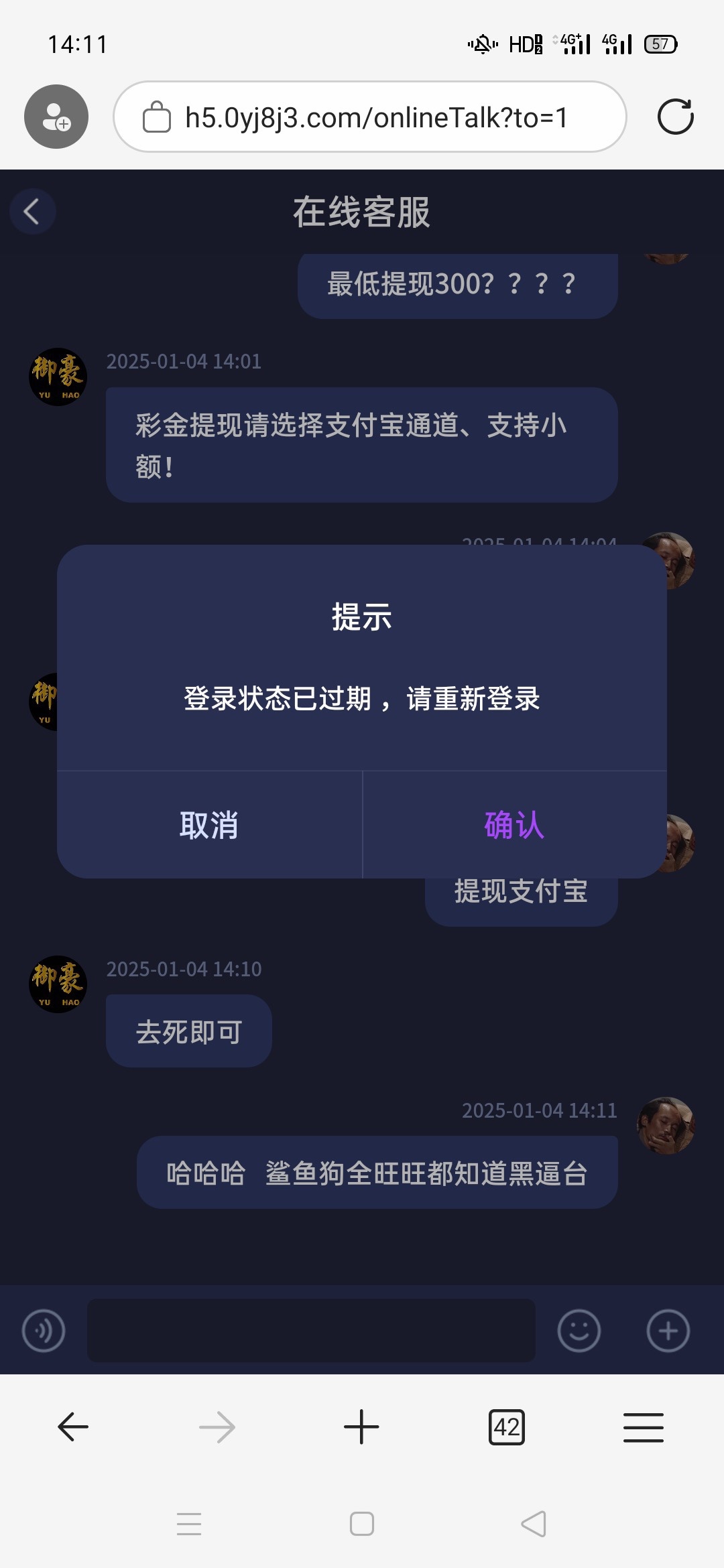Dismiss the prompt by tapping 取消
This screenshot has height=1568, width=724.
pyautogui.click(x=209, y=825)
